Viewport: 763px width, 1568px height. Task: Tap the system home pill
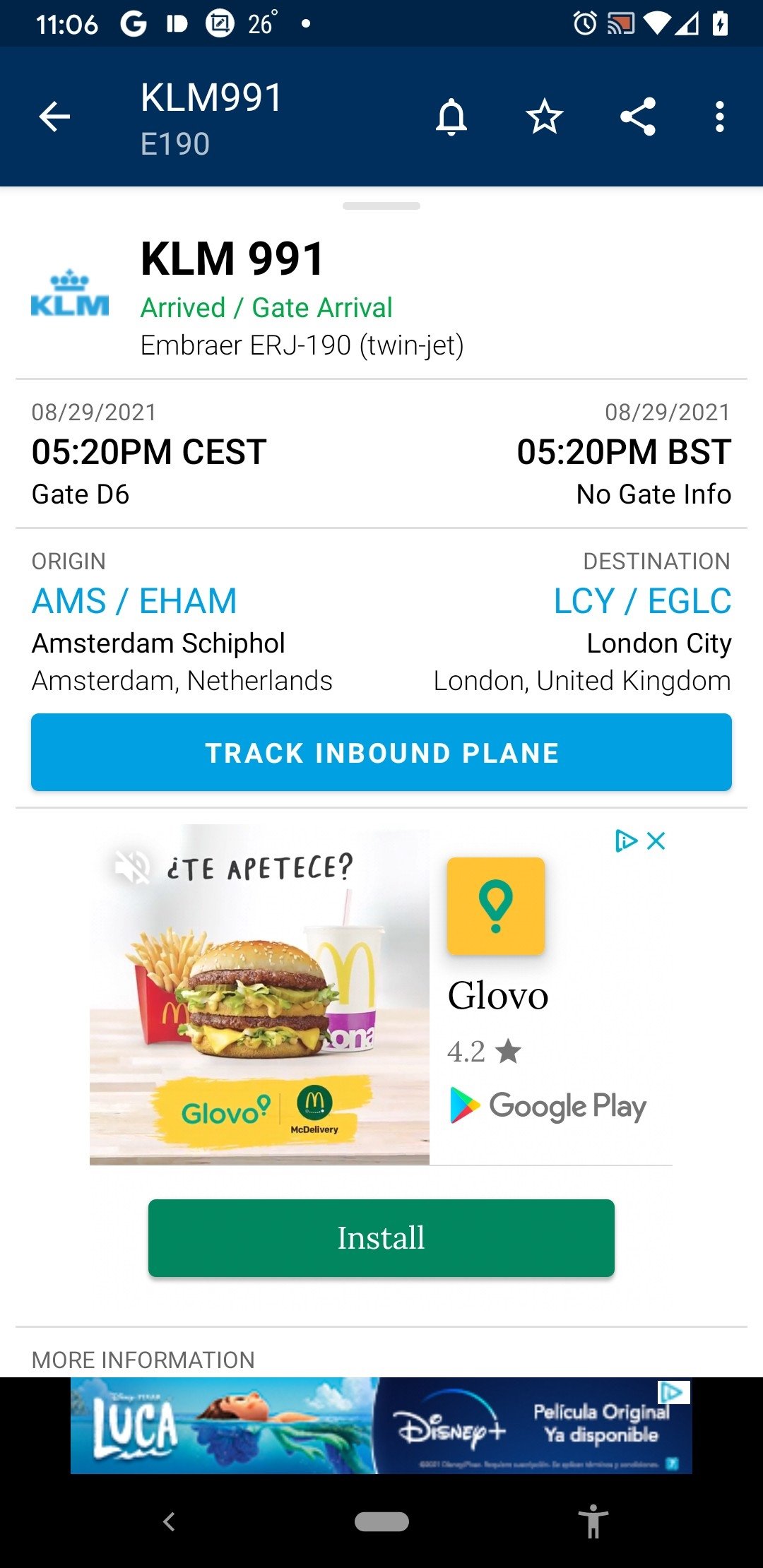pos(381,1521)
